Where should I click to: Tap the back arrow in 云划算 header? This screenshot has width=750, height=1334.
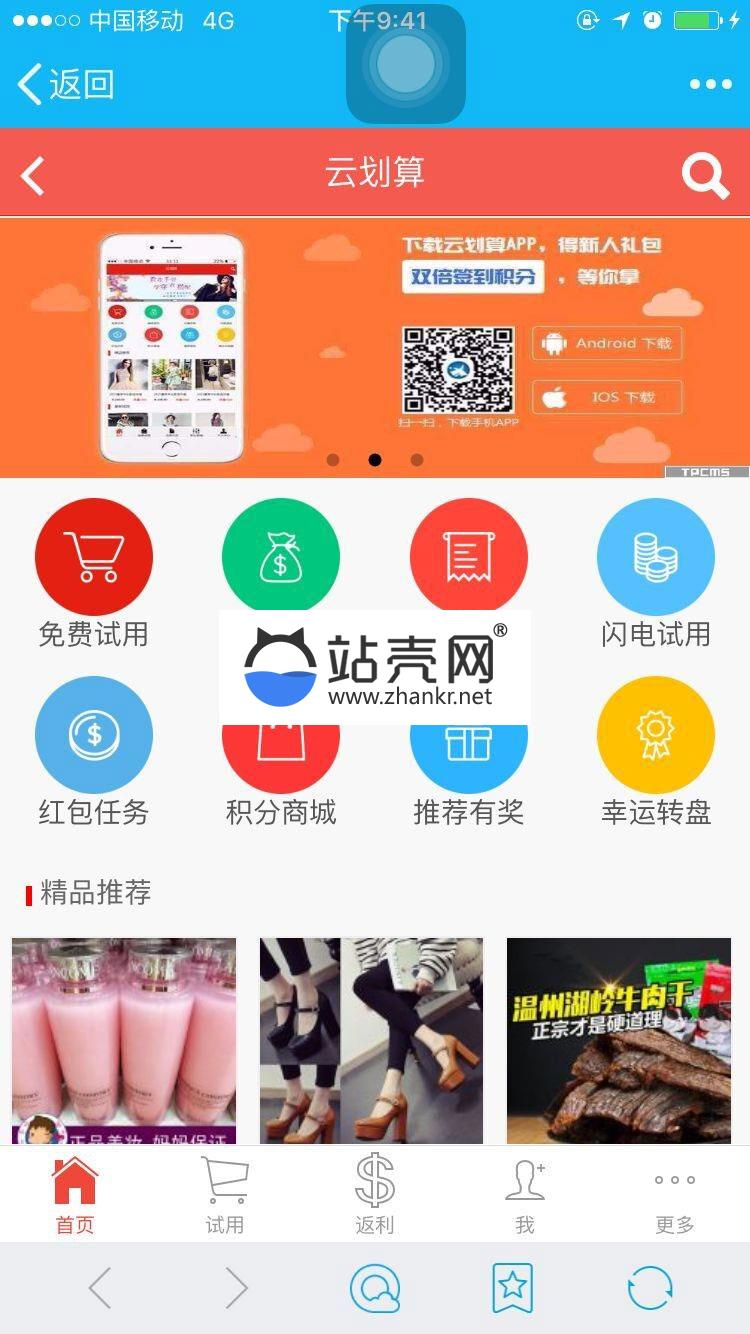click(x=33, y=175)
